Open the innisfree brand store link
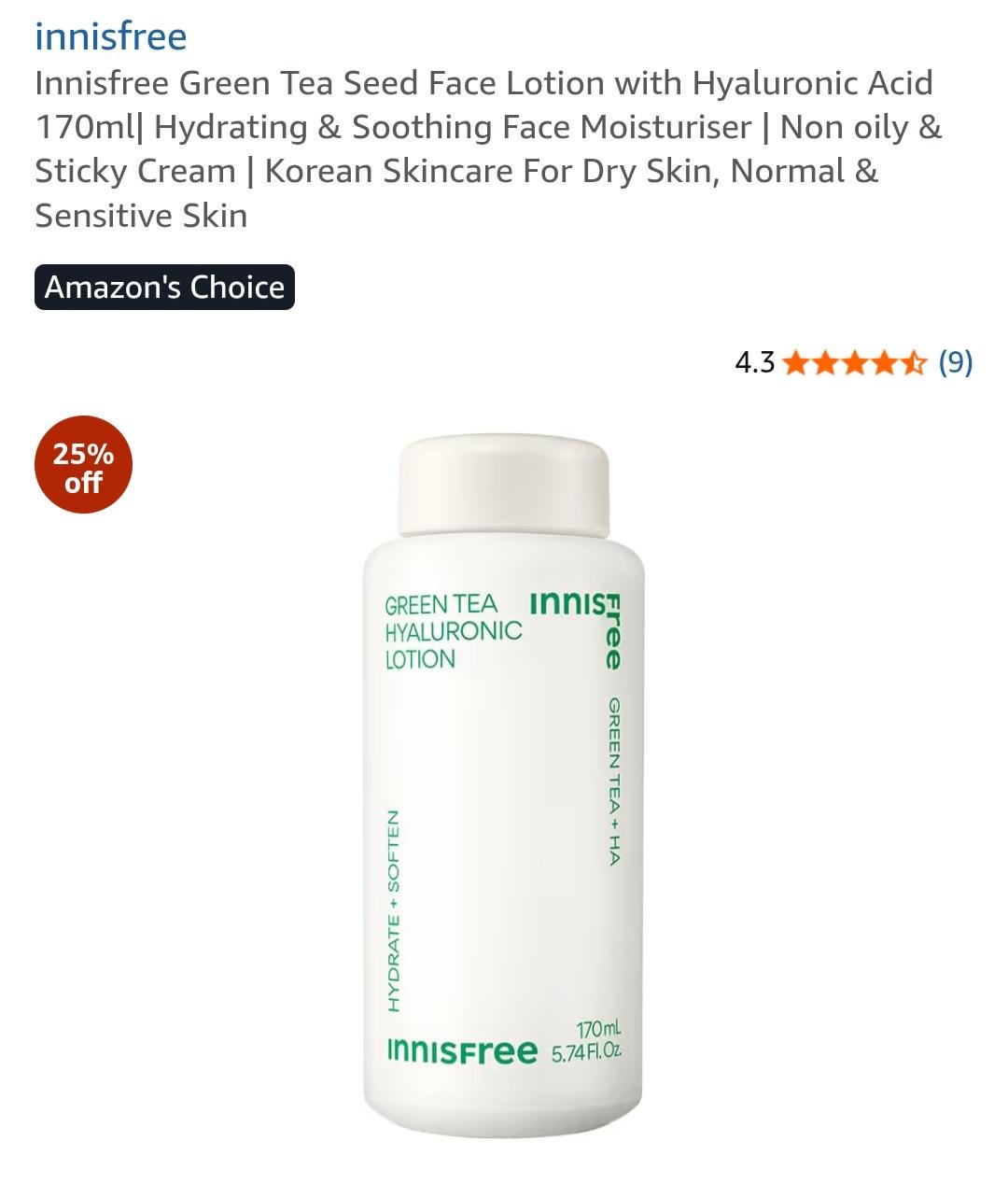The width and height of the screenshot is (1008, 1183). click(110, 37)
